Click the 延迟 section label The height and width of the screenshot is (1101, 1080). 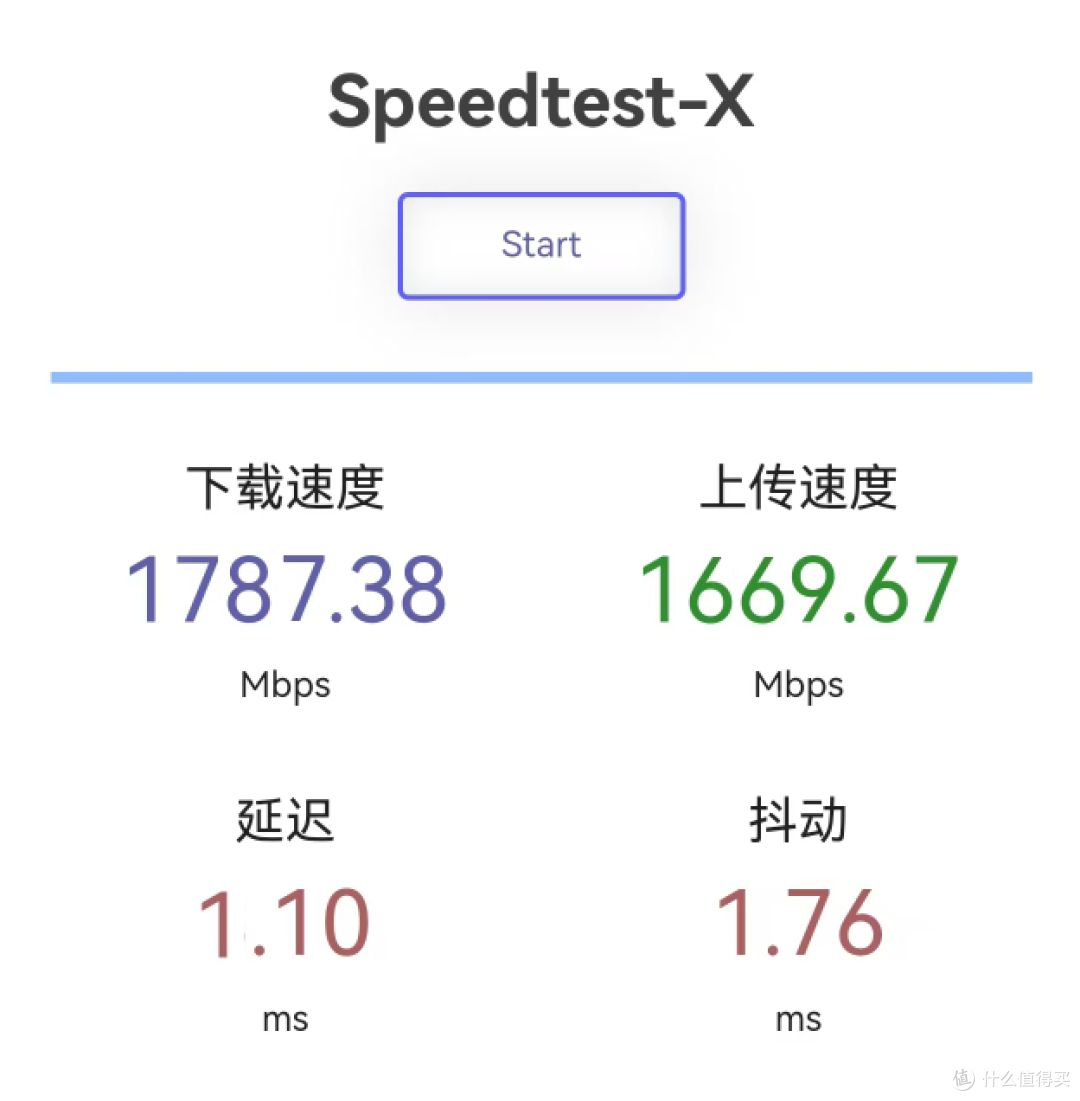[283, 820]
